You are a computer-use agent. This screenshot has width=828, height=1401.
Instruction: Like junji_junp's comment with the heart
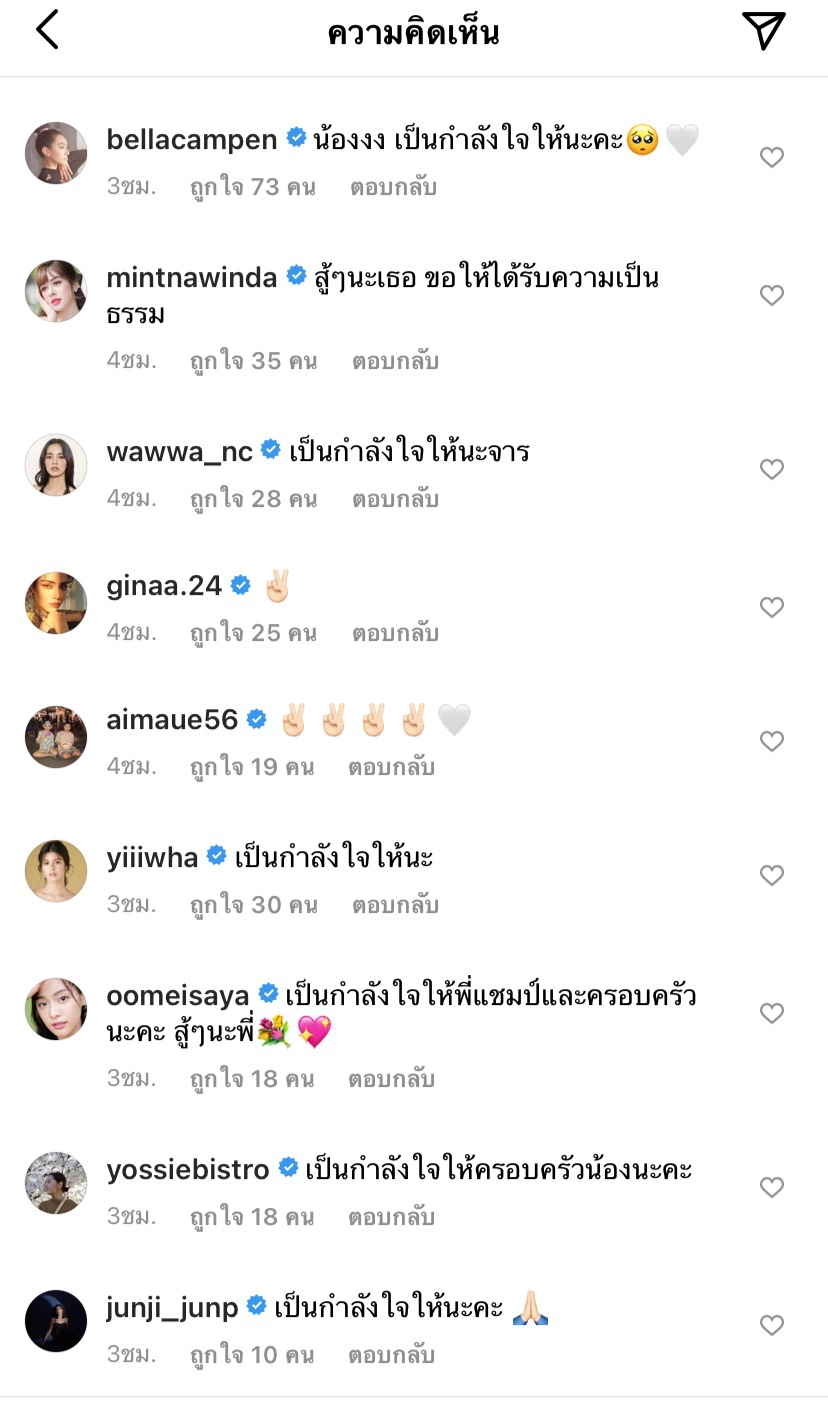(772, 1324)
